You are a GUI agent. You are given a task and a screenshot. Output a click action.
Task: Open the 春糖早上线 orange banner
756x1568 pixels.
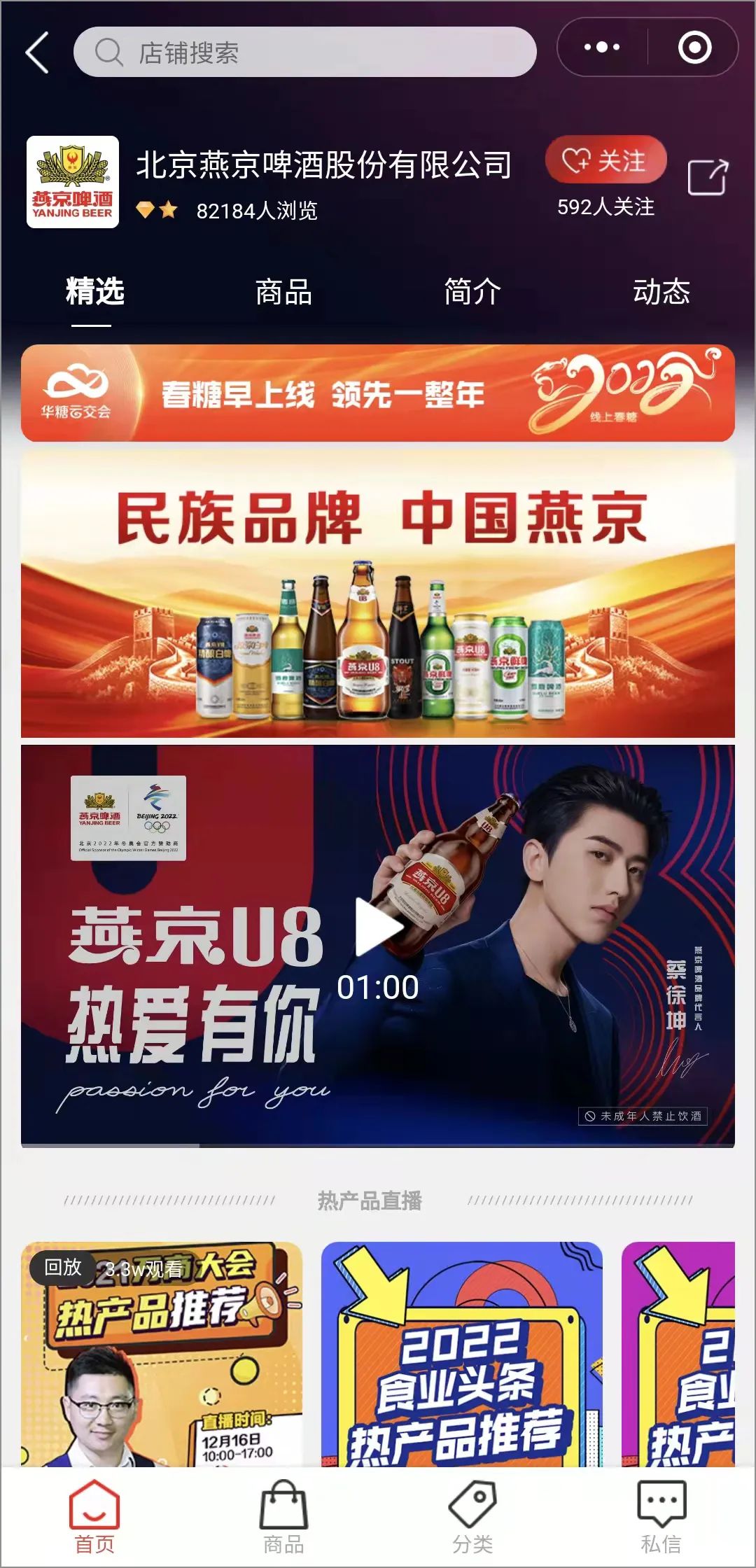[x=378, y=393]
